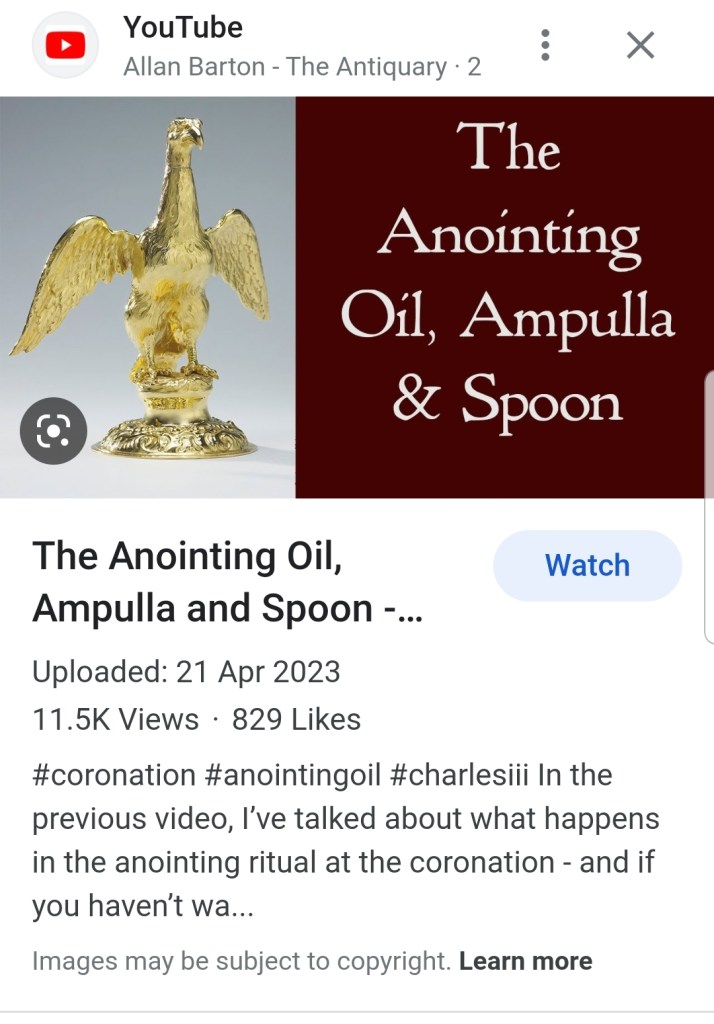Open the Anointing Oil video thumbnail
This screenshot has width=714, height=1024.
pyautogui.click(x=400, y=296)
